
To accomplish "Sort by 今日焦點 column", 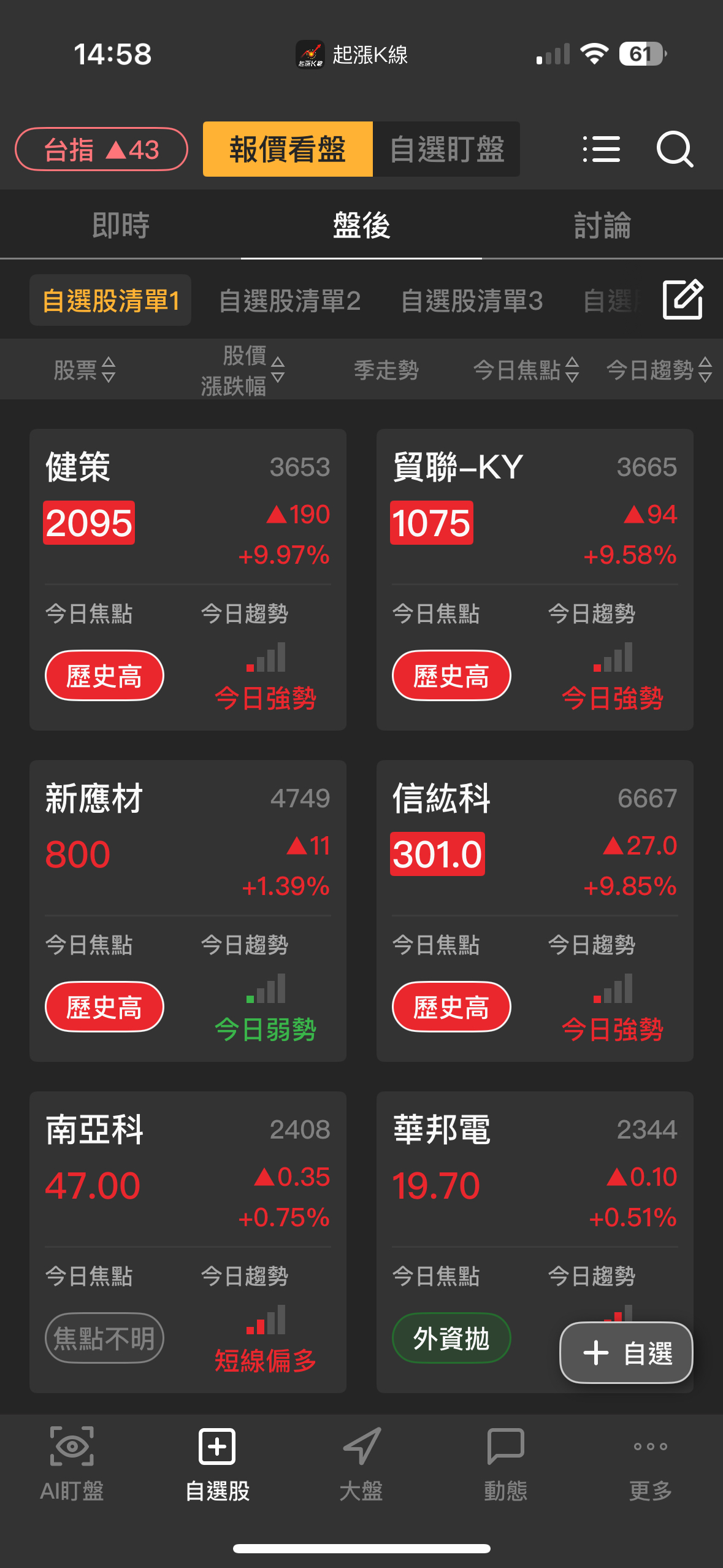I will coord(526,370).
